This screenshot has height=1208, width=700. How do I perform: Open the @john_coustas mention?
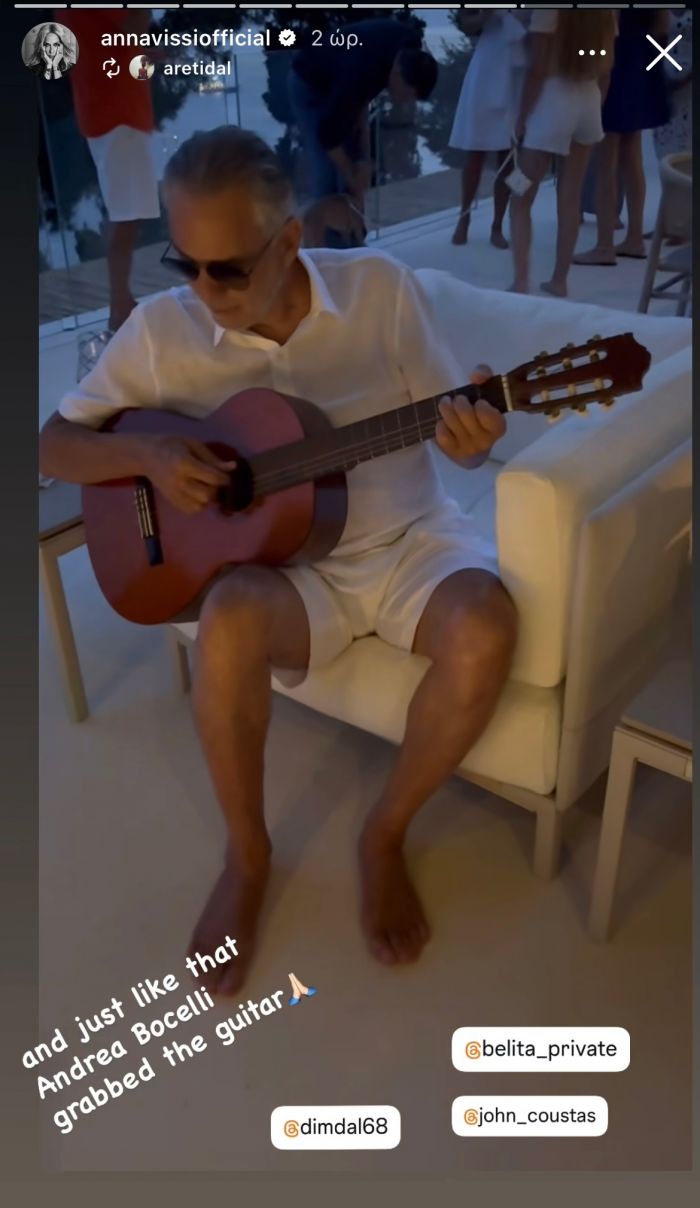pos(530,1116)
